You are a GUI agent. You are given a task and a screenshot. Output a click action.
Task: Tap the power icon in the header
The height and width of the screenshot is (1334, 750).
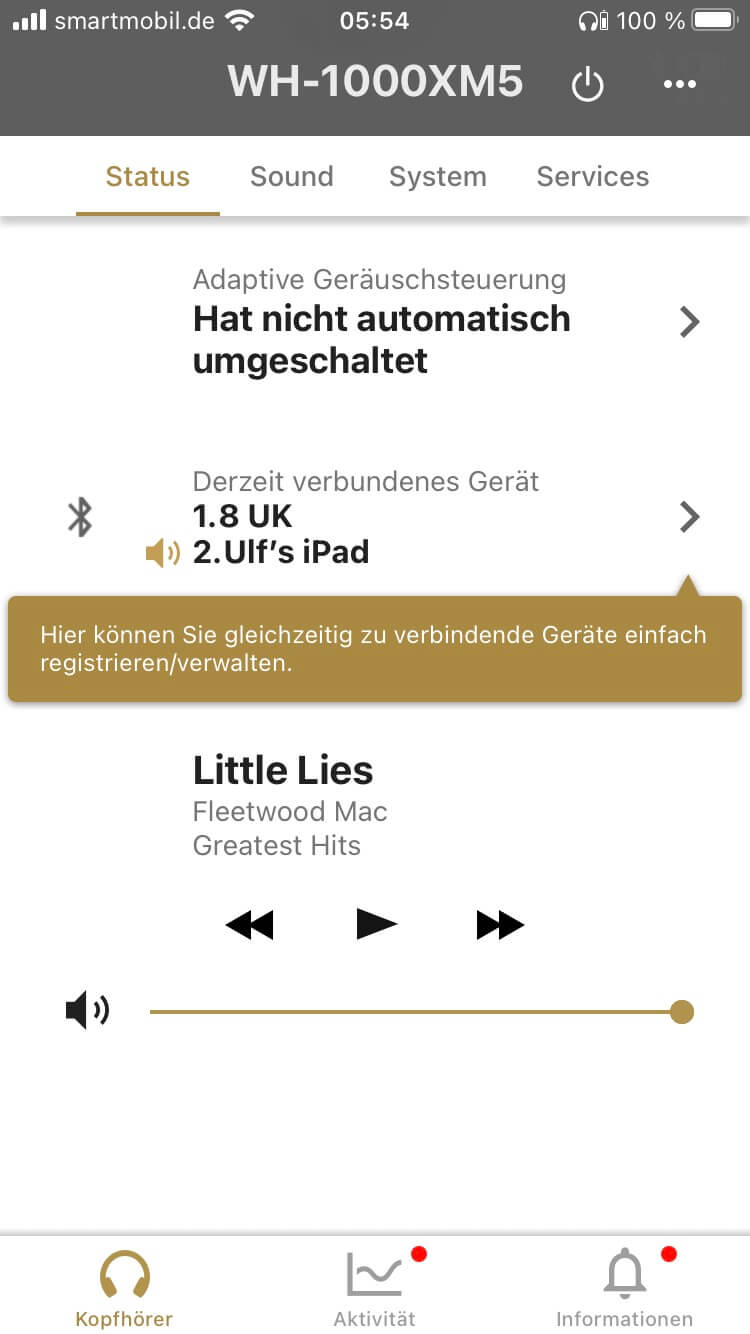(x=587, y=85)
